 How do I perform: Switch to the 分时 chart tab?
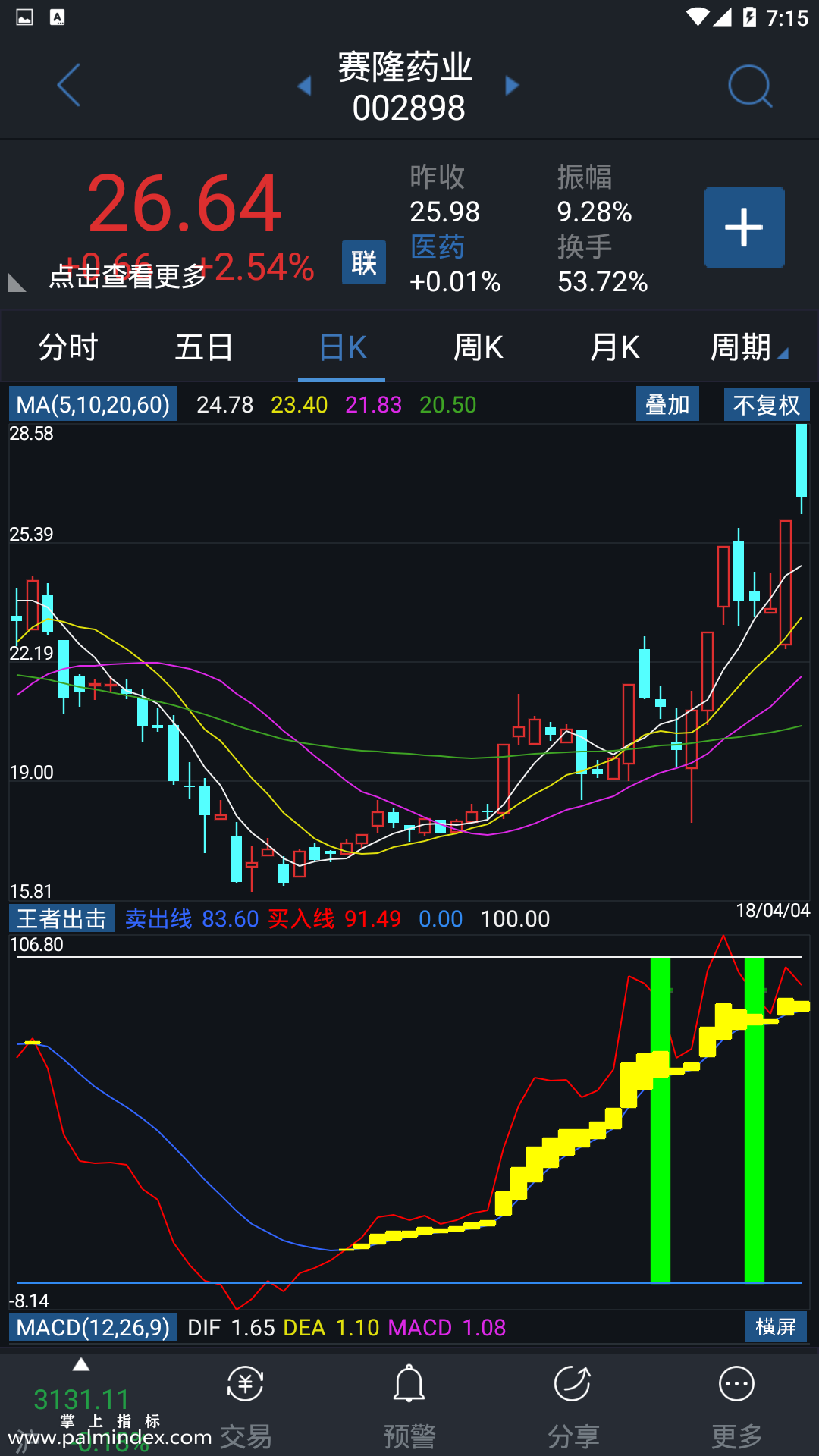[x=68, y=347]
